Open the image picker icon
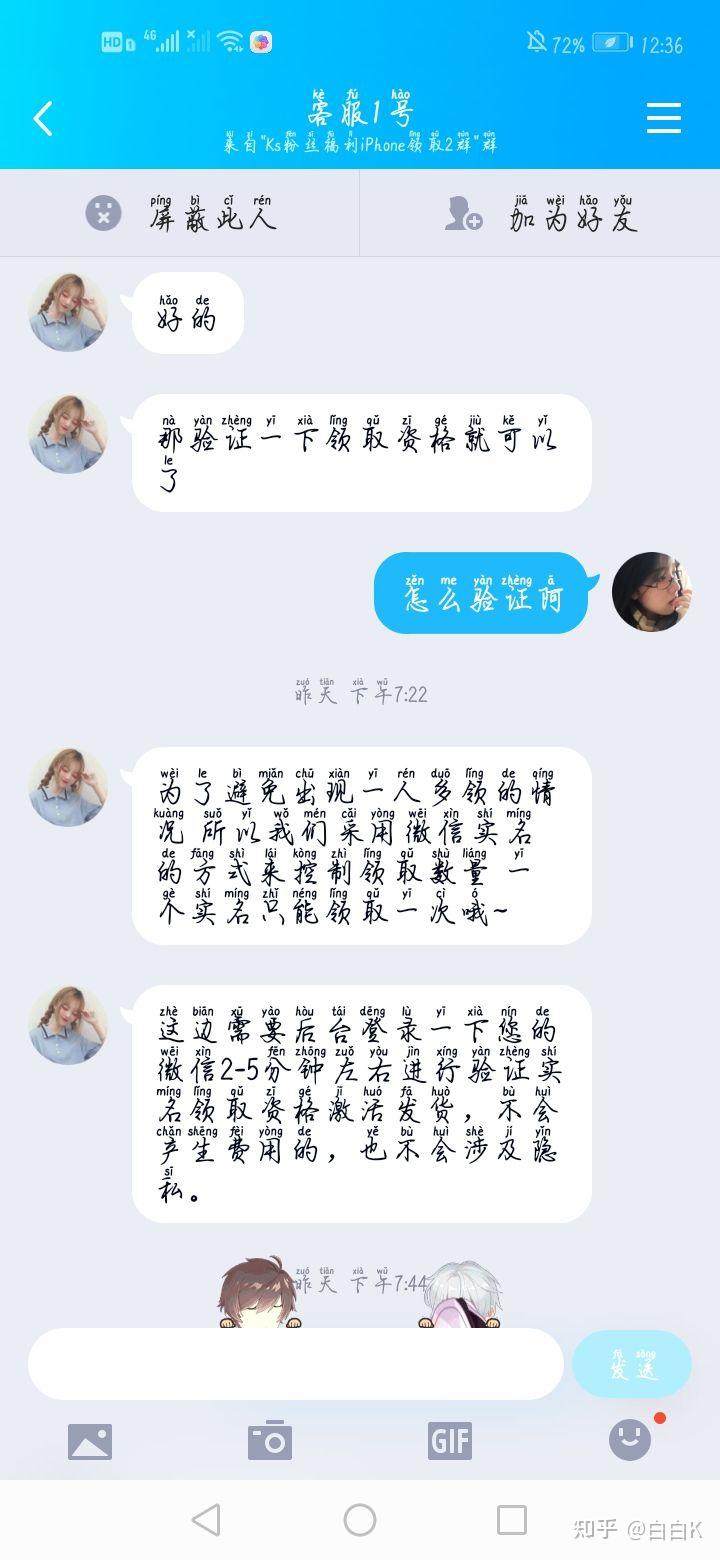This screenshot has height=1560, width=720. (x=90, y=1441)
